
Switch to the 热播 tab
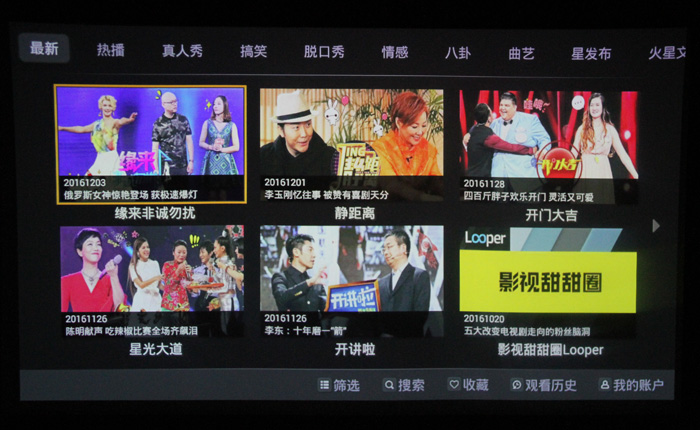pyautogui.click(x=111, y=51)
